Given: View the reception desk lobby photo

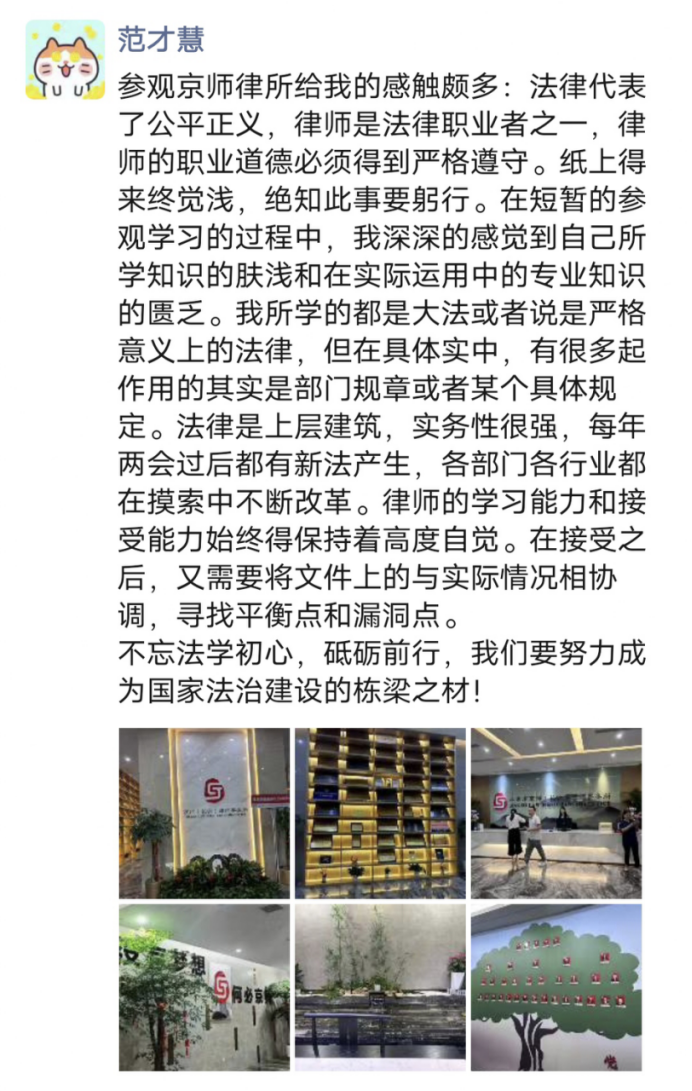Looking at the screenshot, I should (x=556, y=812).
